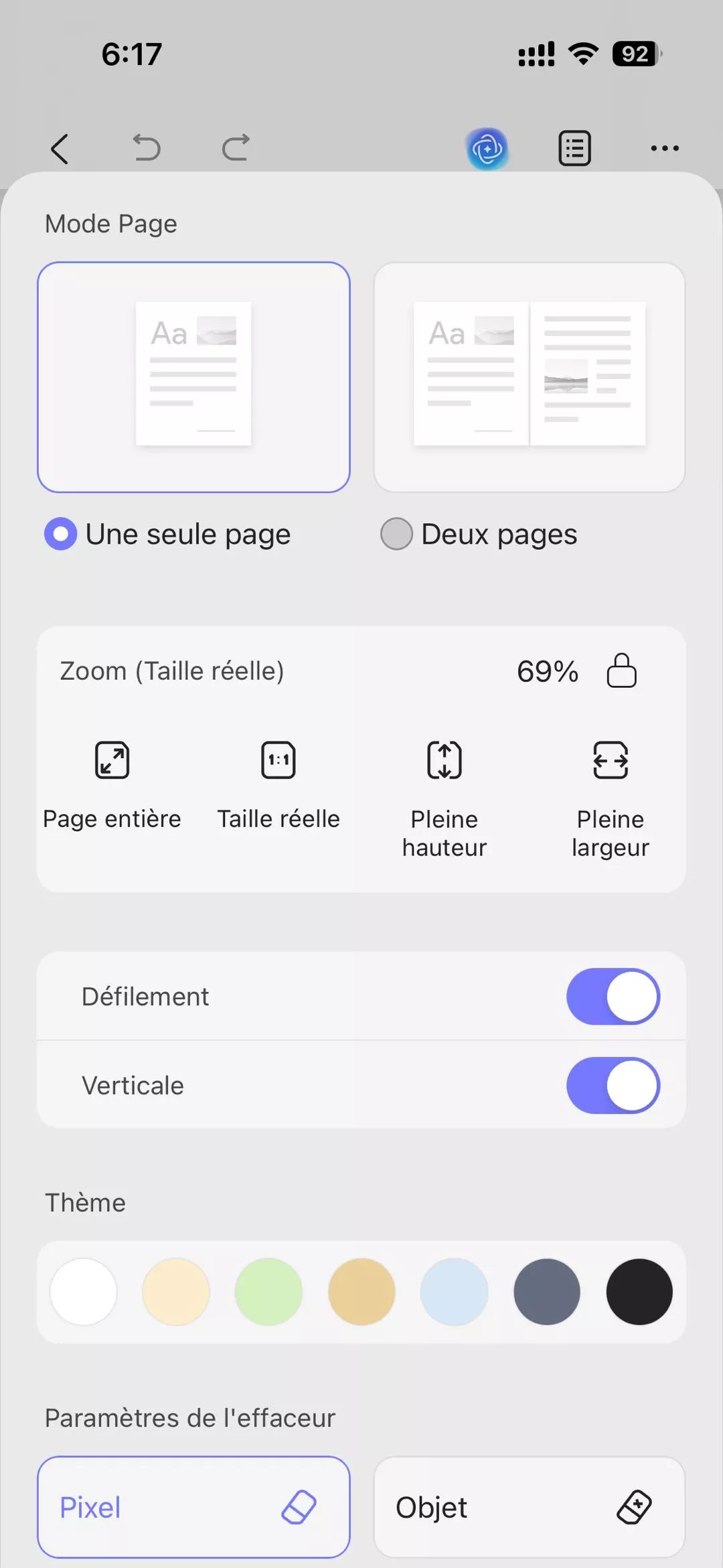Open the more options menu

tap(663, 147)
